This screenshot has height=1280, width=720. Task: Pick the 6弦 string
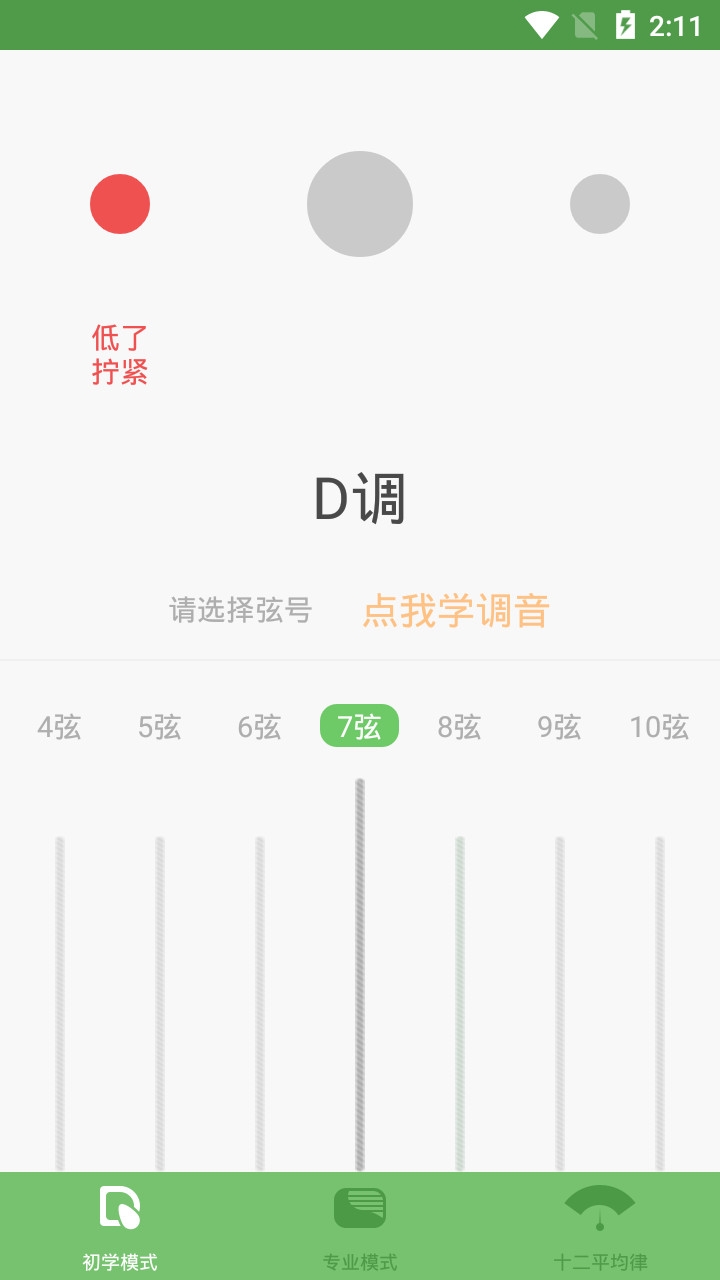[259, 727]
